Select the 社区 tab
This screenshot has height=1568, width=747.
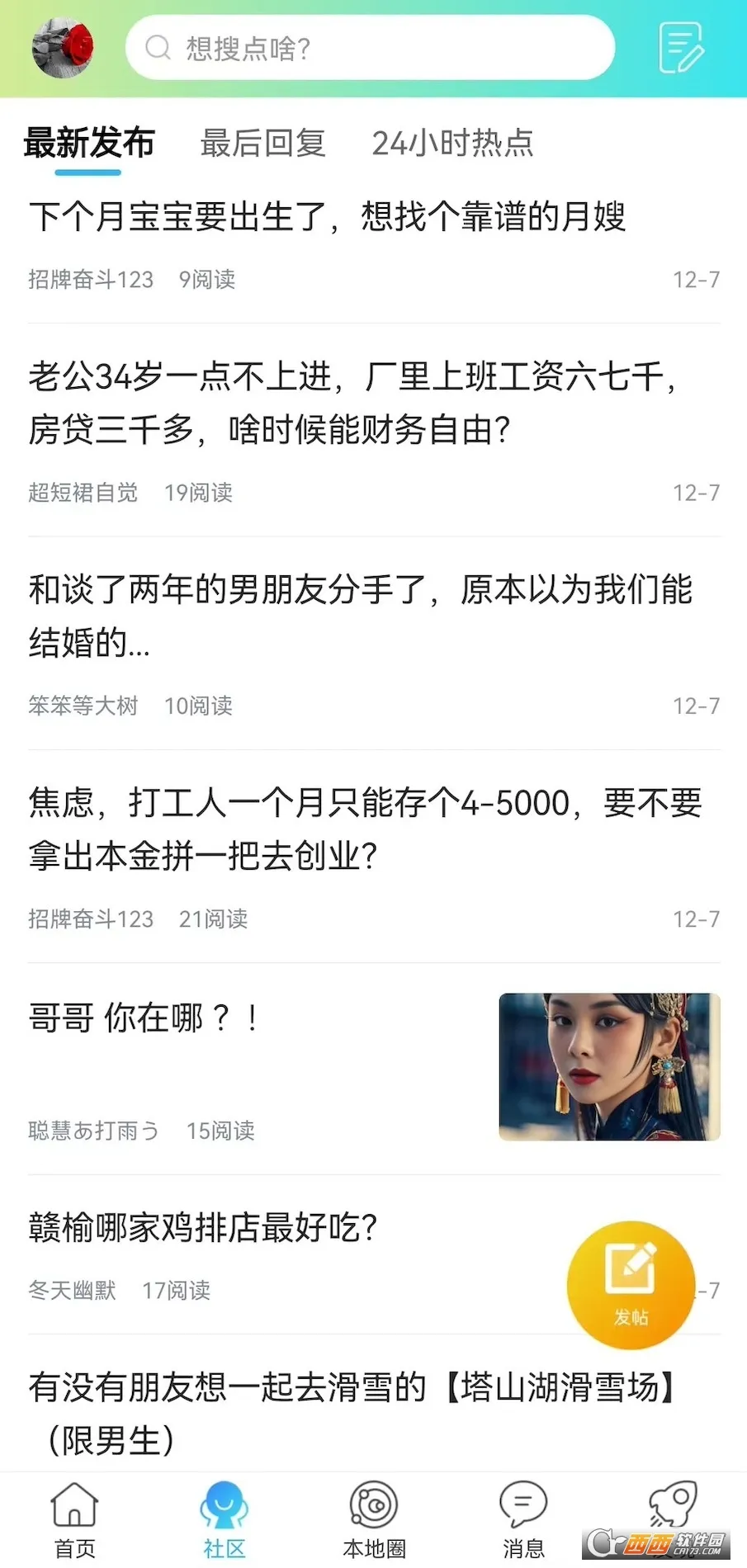tap(224, 1520)
